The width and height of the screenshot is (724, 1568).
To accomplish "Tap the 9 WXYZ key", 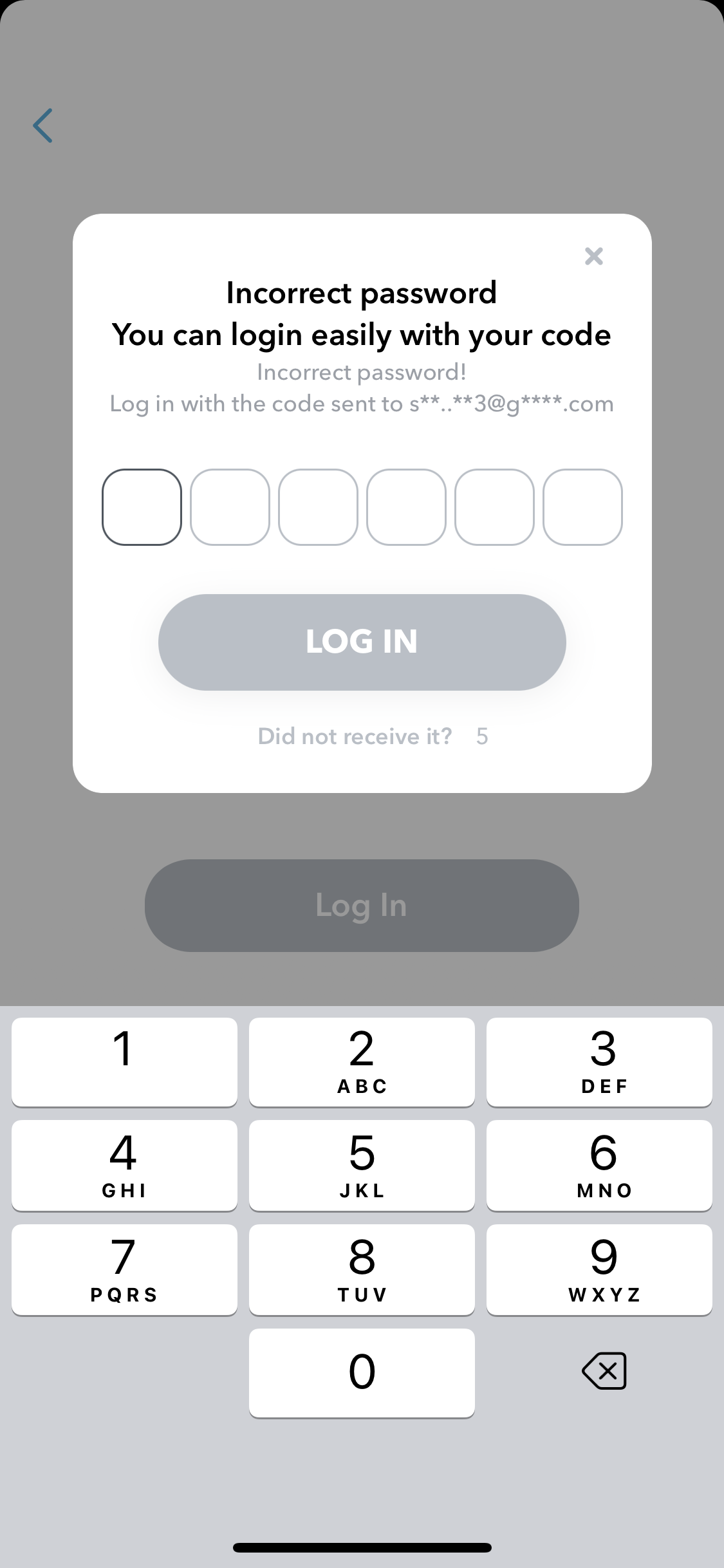I will point(599,1269).
